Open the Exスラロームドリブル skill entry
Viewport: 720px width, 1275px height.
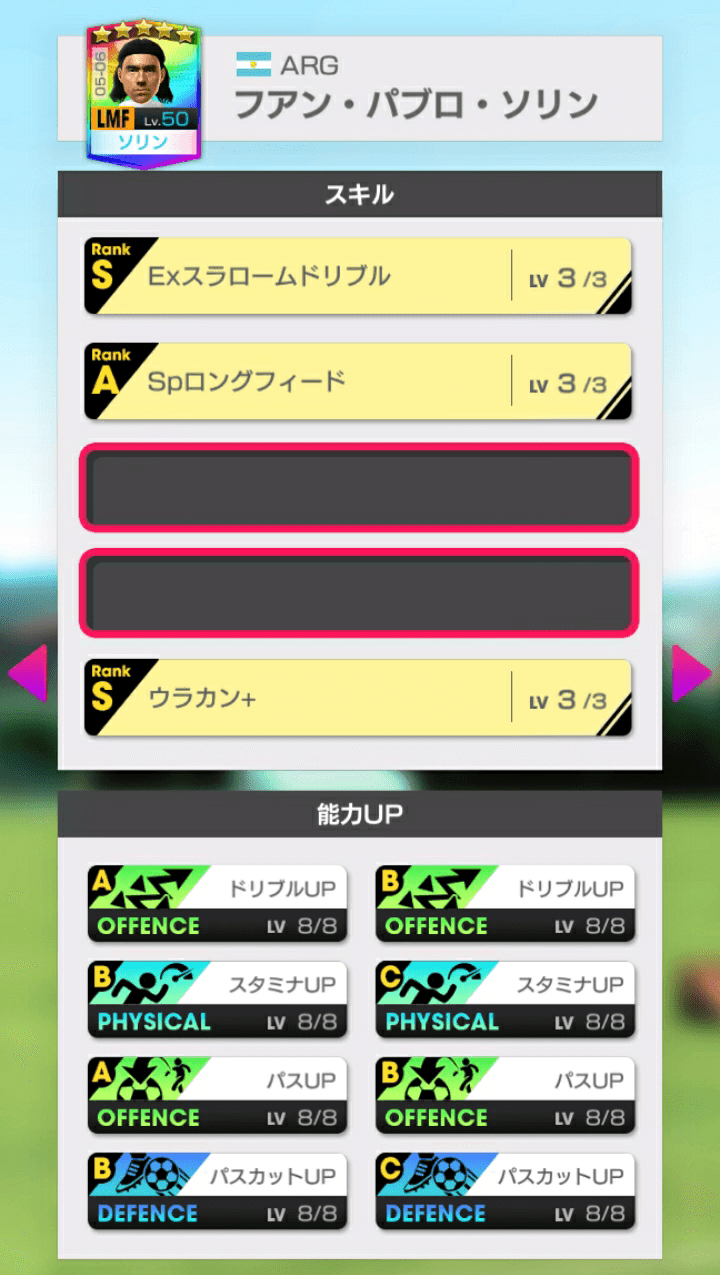tap(357, 275)
